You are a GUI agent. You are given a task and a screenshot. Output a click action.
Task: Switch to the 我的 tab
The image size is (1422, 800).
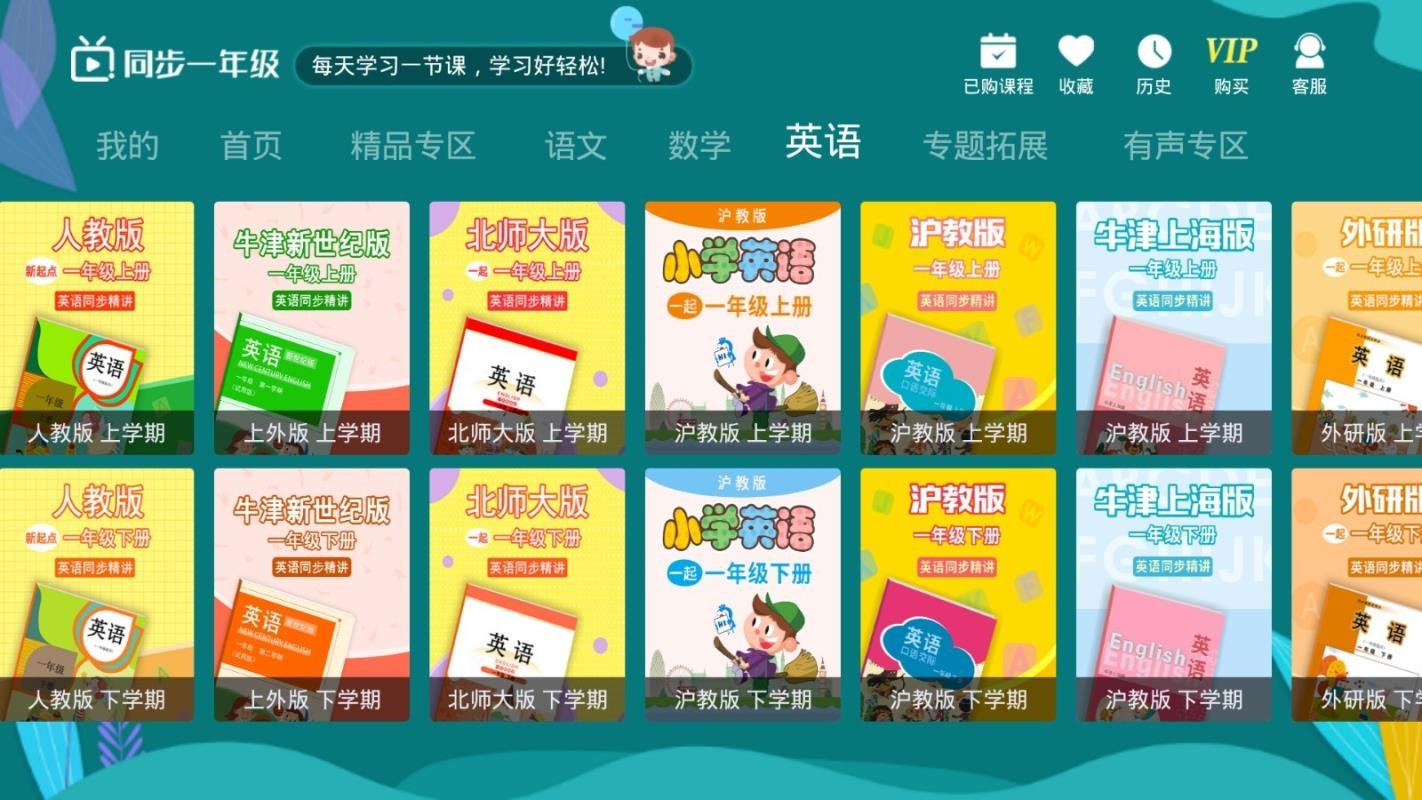[x=127, y=146]
